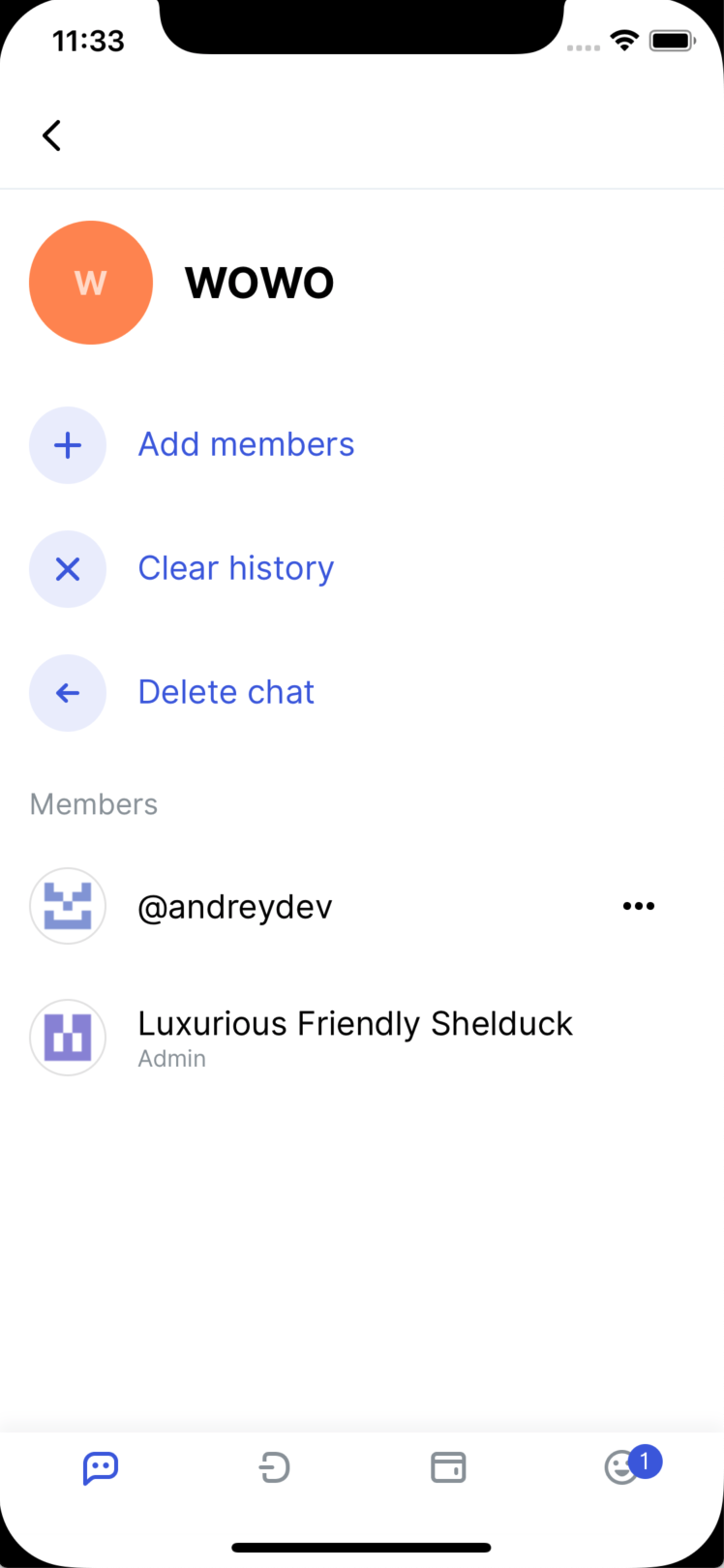Tap Add members

tap(246, 444)
